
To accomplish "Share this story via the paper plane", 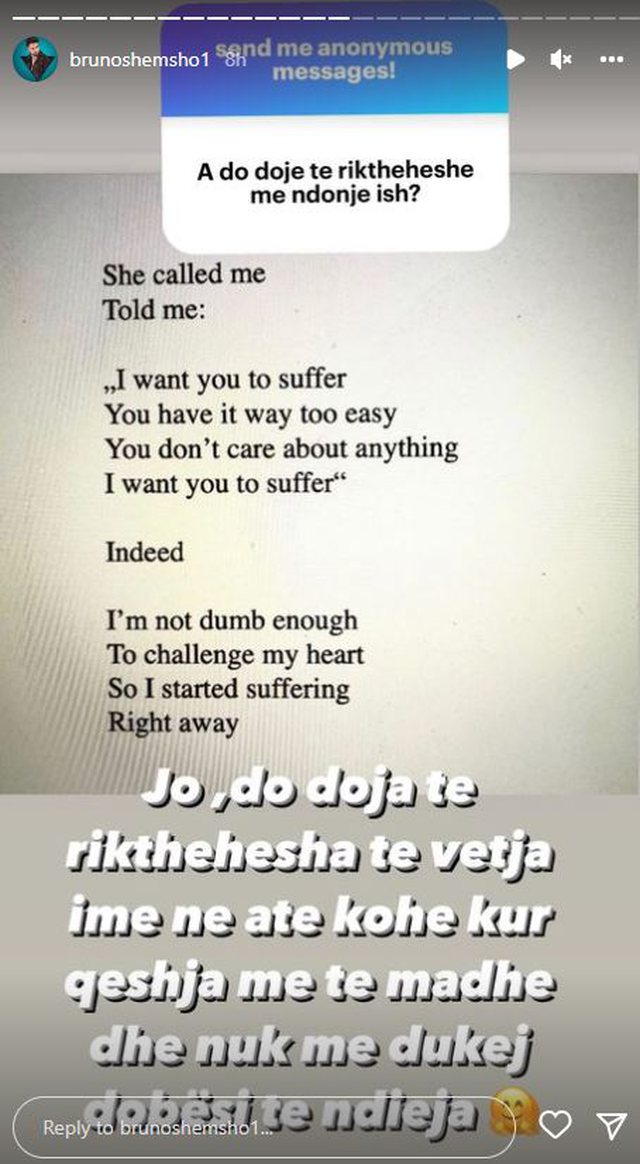I will coord(611,1126).
